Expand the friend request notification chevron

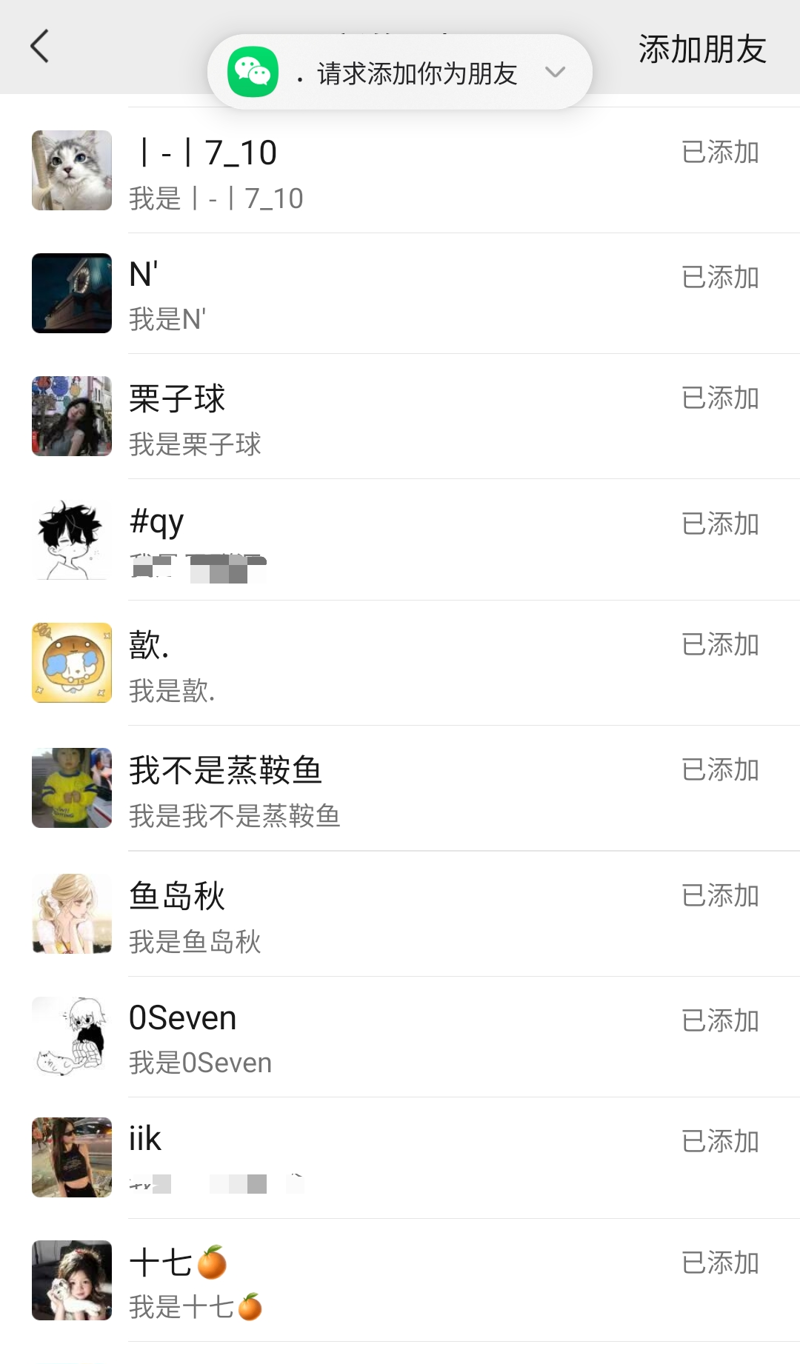coord(556,72)
